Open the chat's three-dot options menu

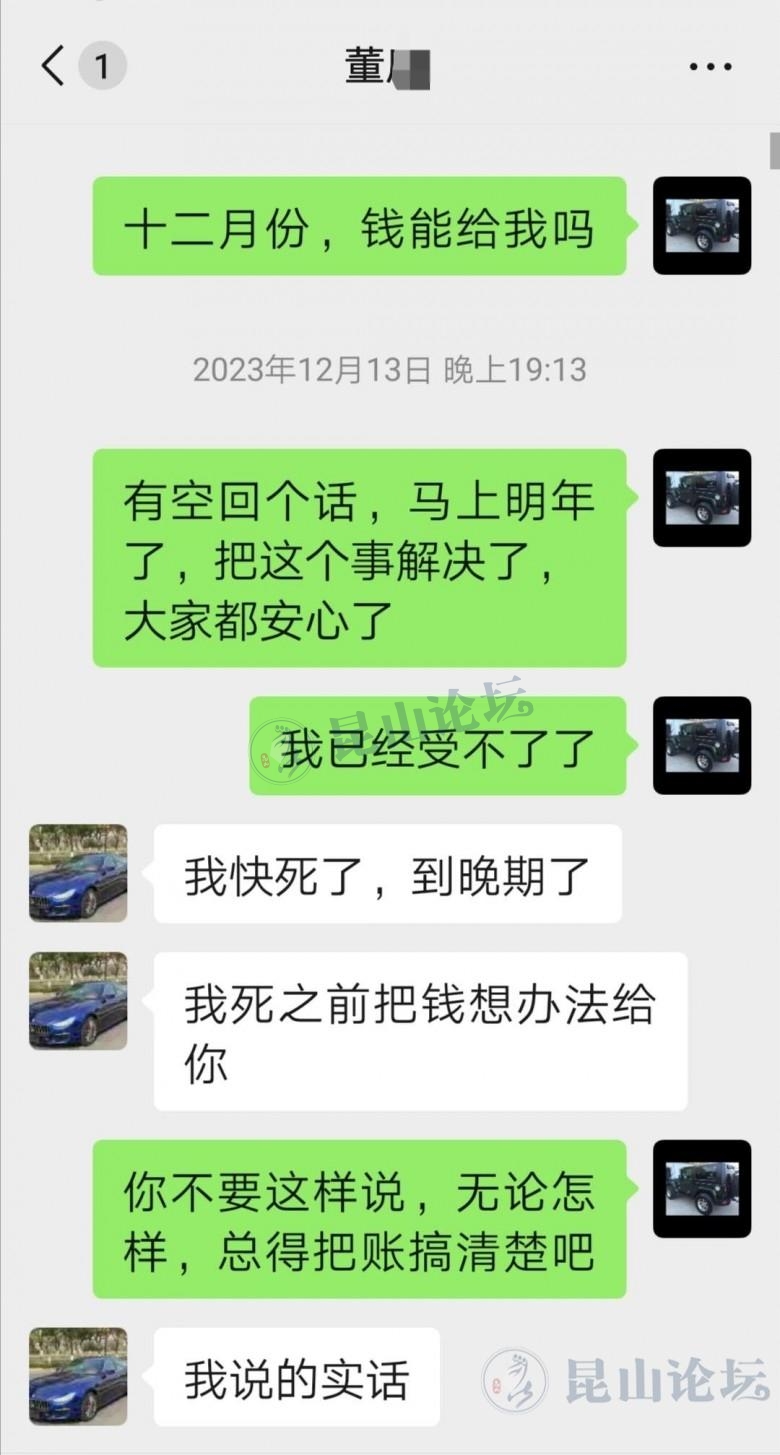tap(710, 67)
